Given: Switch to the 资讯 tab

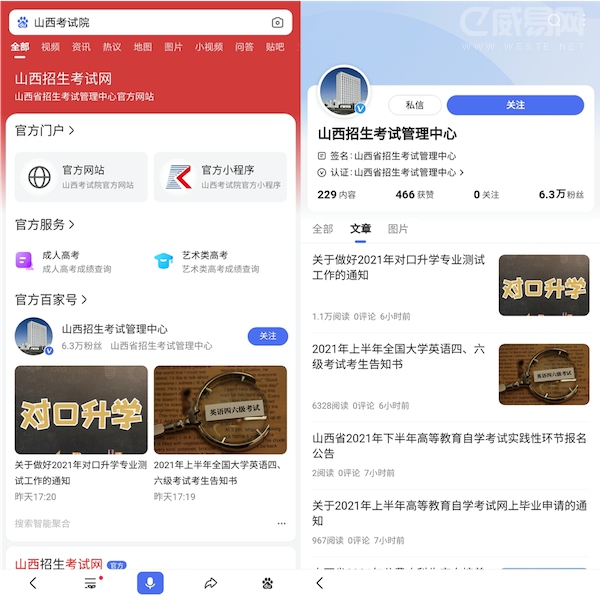Looking at the screenshot, I should pyautogui.click(x=81, y=47).
